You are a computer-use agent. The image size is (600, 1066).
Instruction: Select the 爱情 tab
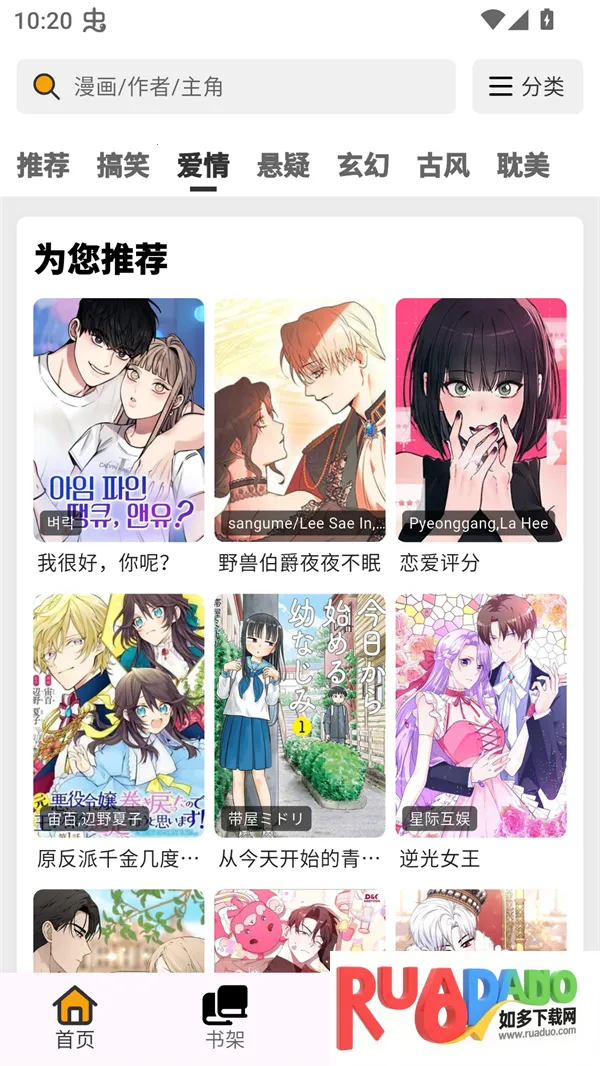[x=203, y=165]
